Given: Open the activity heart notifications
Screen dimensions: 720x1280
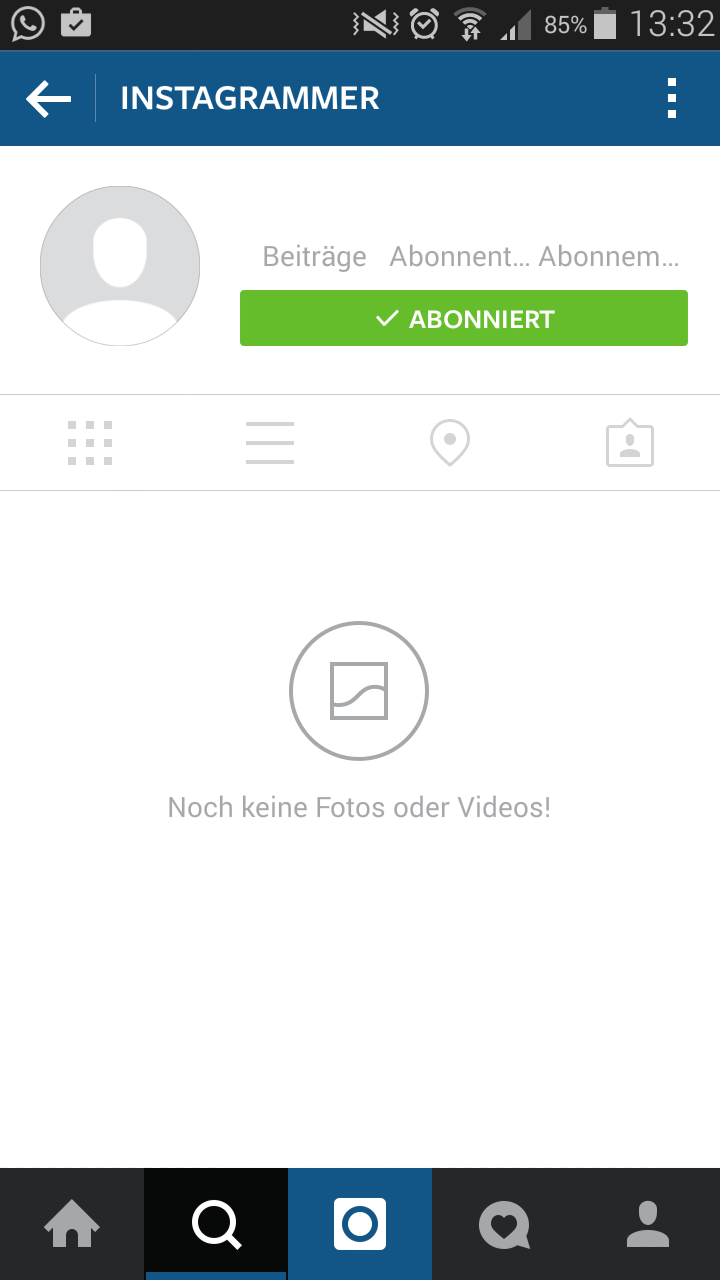Looking at the screenshot, I should coord(504,1222).
